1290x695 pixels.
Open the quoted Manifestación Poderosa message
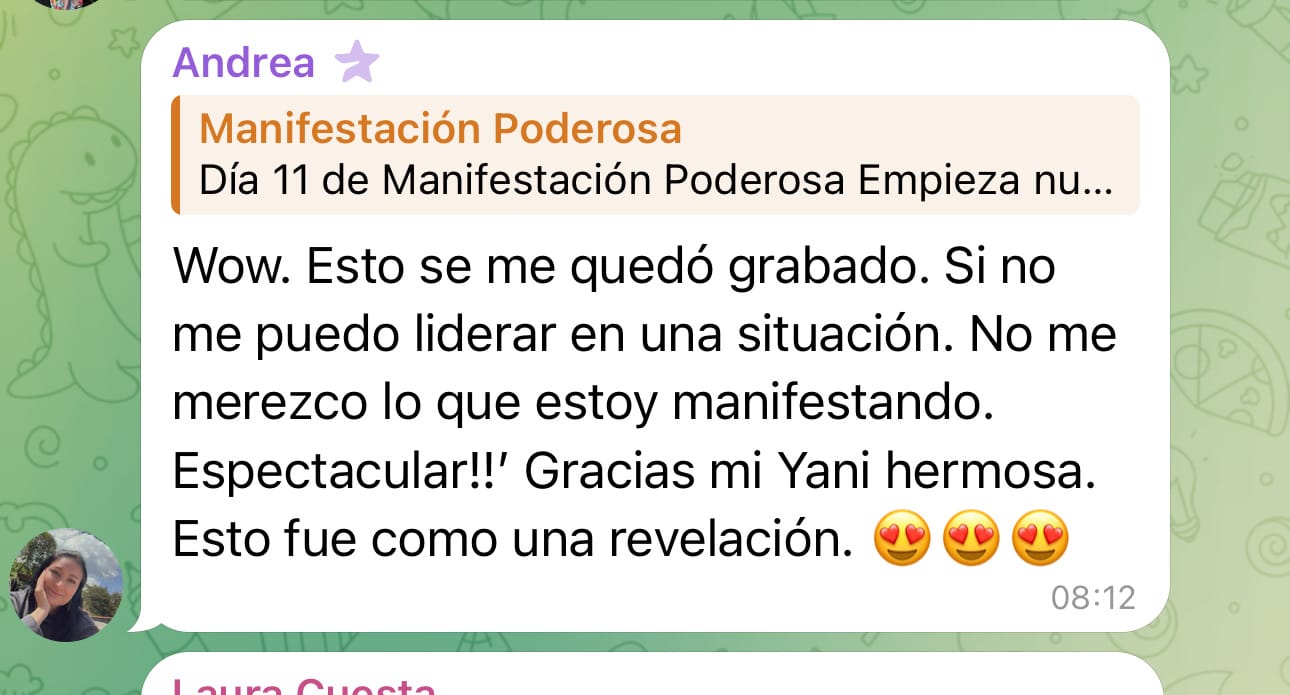click(655, 155)
